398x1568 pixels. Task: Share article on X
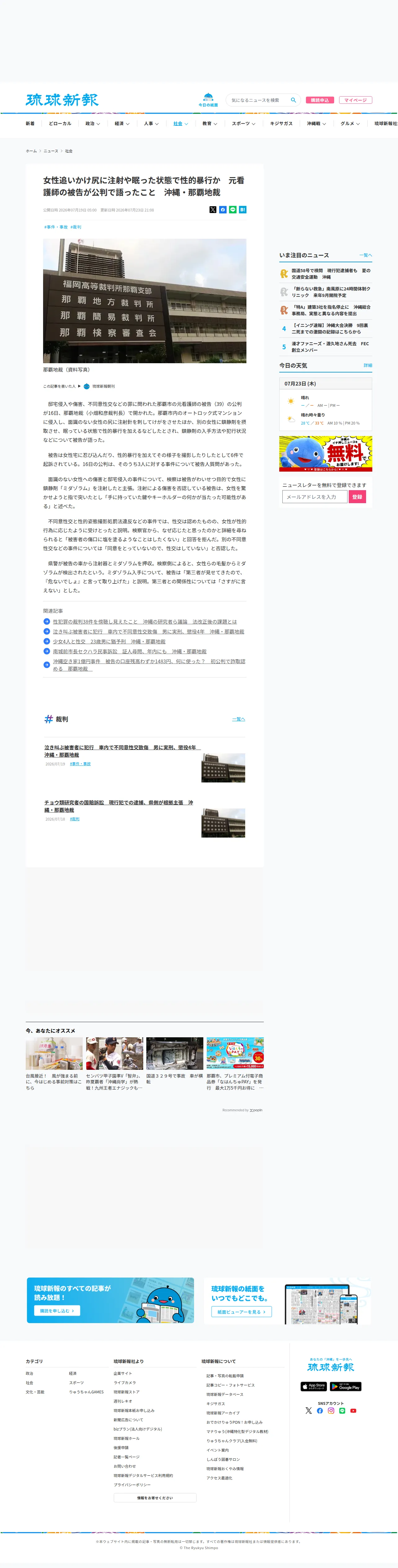tap(213, 209)
